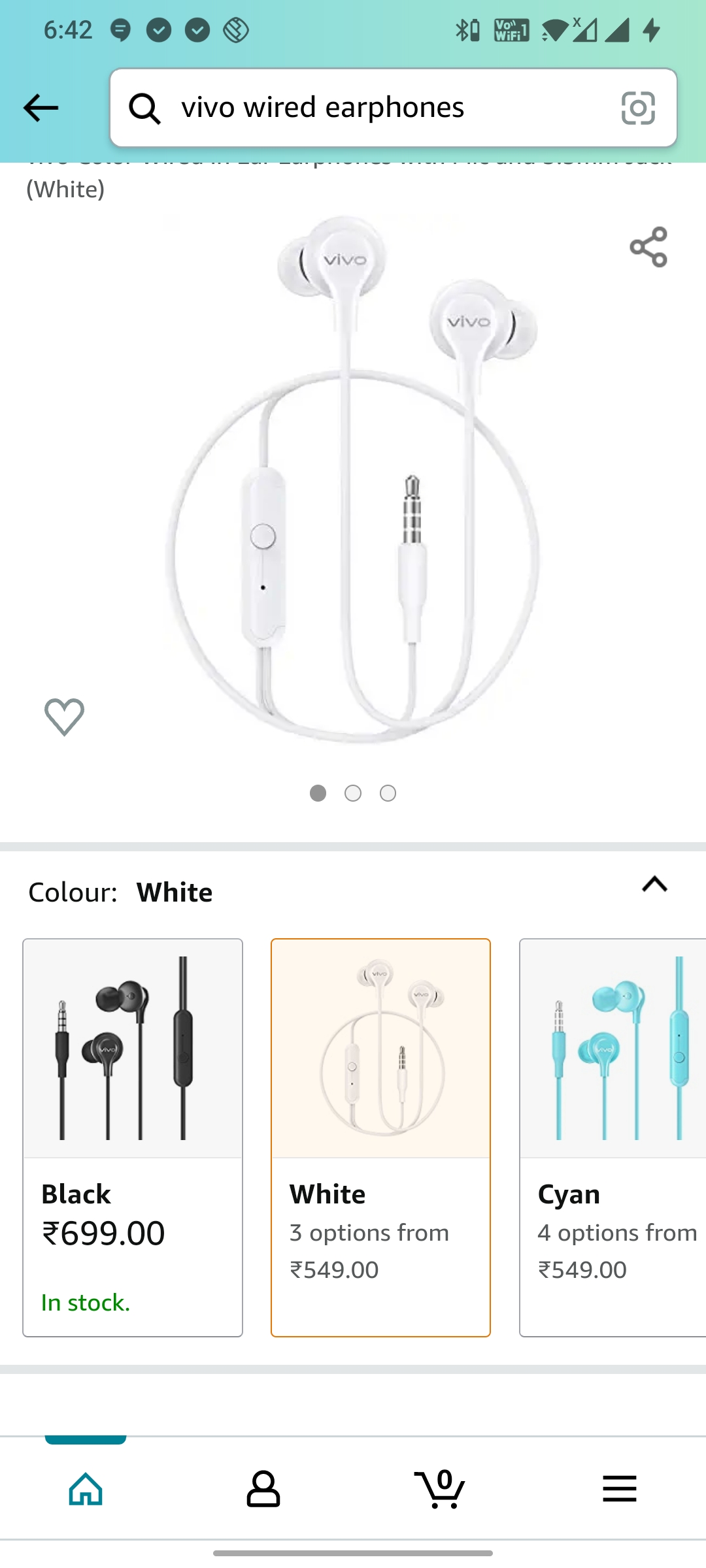Go back using the top arrow
The image size is (706, 1568).
[41, 108]
